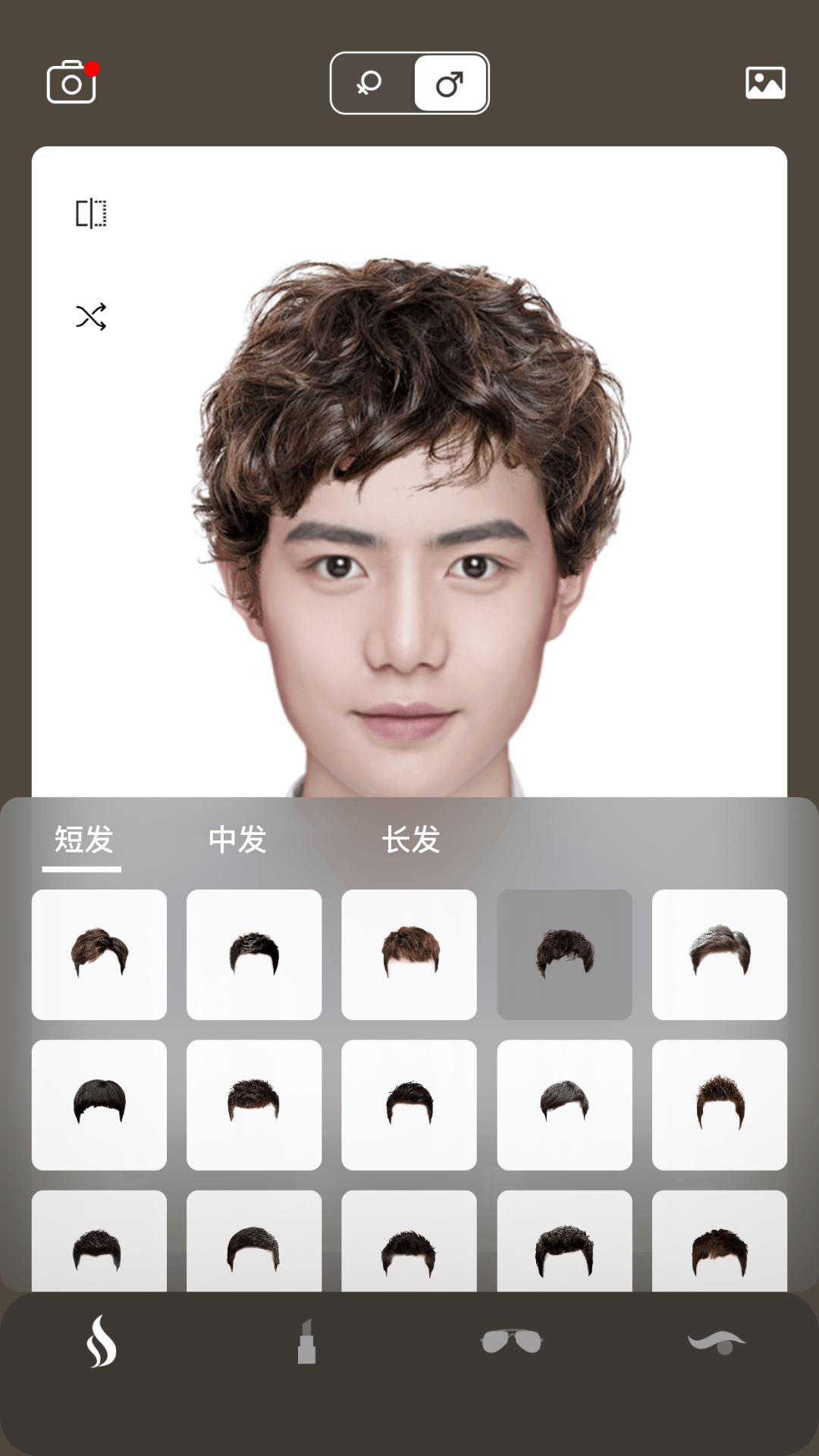Viewport: 819px width, 1456px height.
Task: Open the sunglasses accessories category
Action: click(511, 1341)
